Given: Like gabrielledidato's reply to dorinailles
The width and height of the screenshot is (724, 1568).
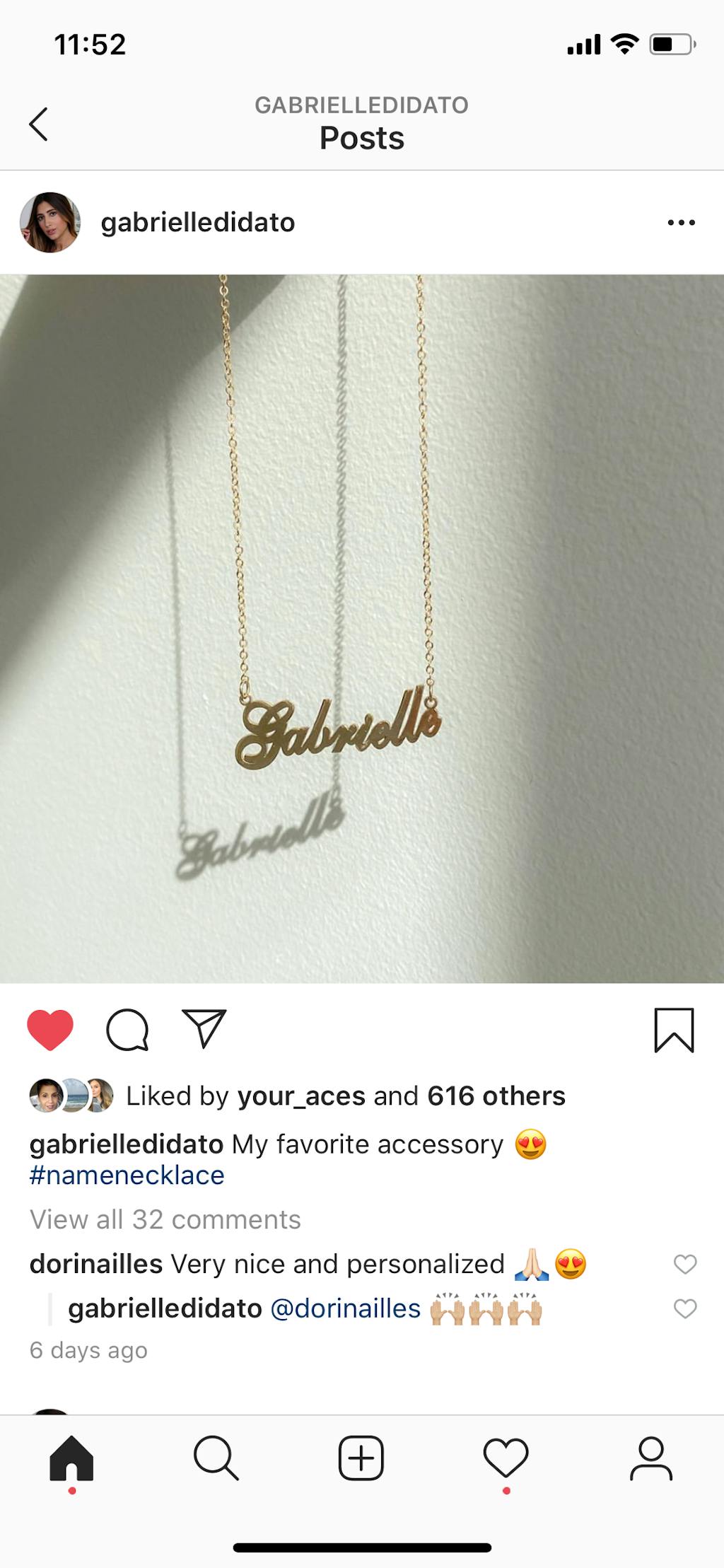Looking at the screenshot, I should pos(684,1309).
